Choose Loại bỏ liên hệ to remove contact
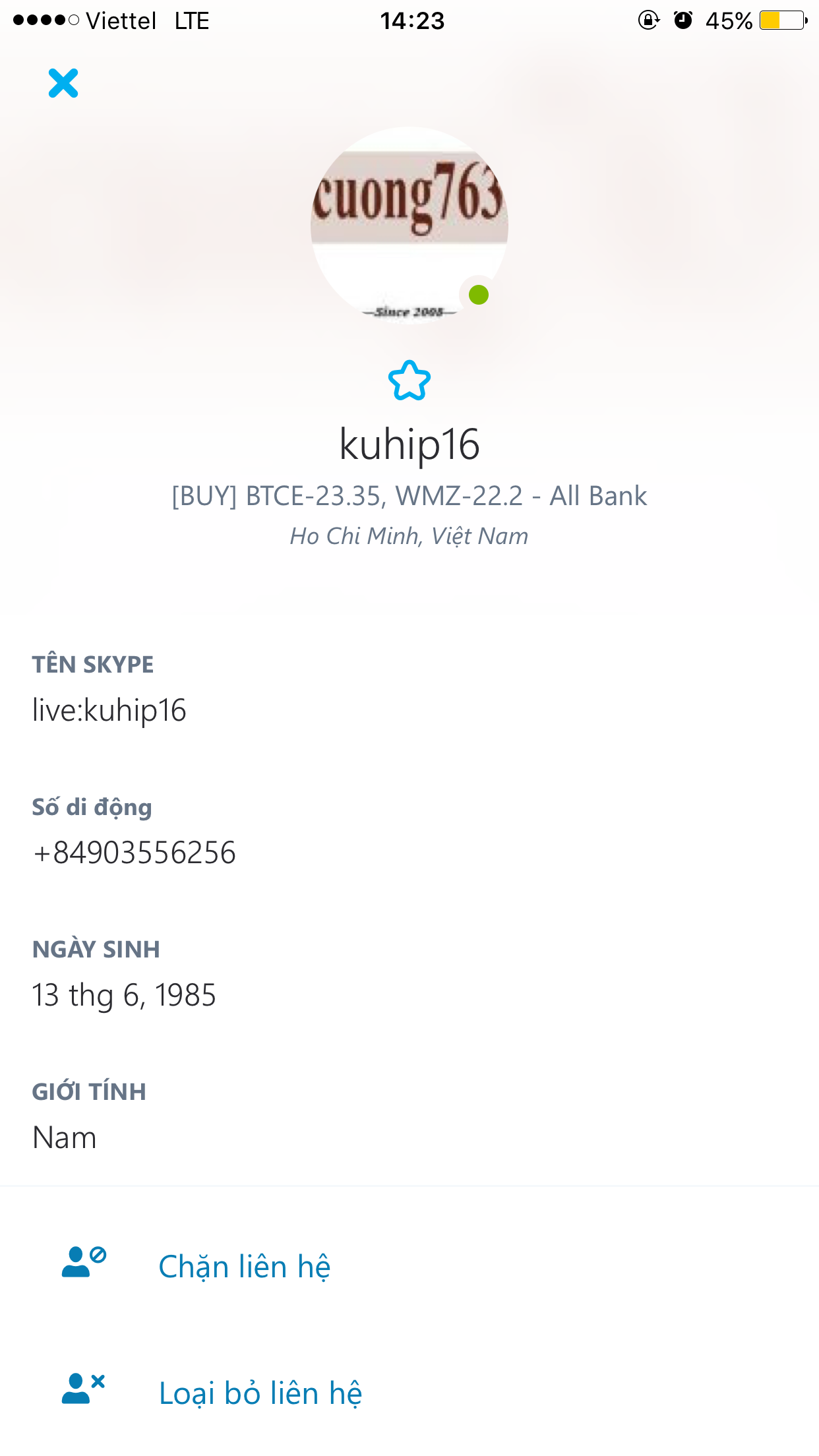819x1456 pixels. coord(260,1393)
